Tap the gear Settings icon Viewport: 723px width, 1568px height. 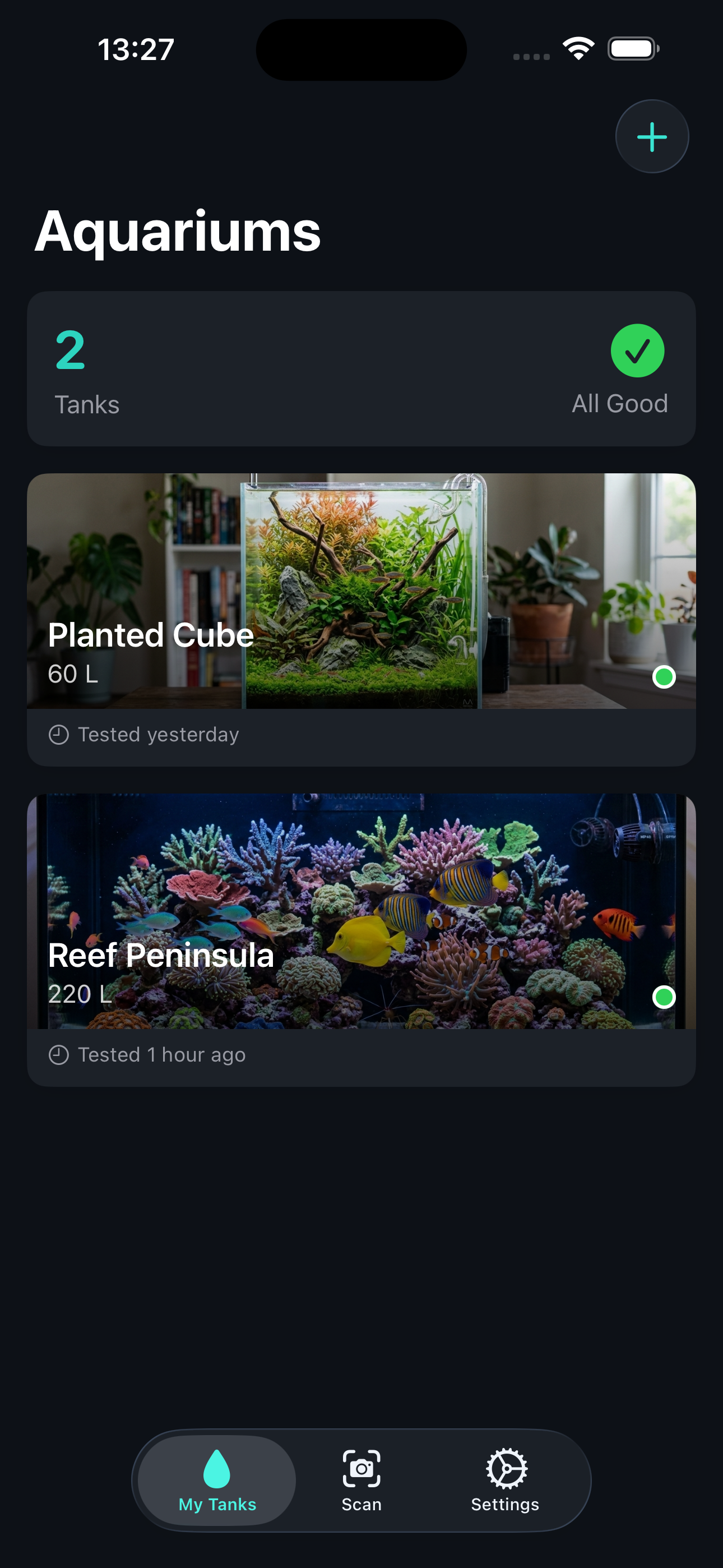pyautogui.click(x=505, y=1467)
